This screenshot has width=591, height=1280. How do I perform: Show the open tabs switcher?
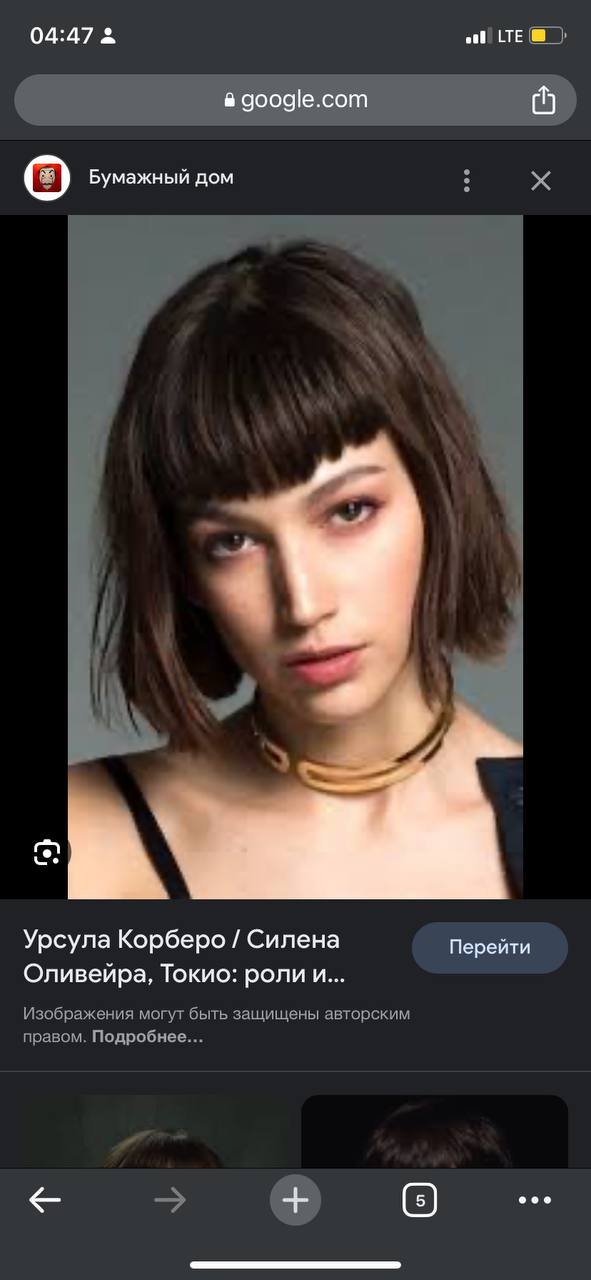point(420,1200)
